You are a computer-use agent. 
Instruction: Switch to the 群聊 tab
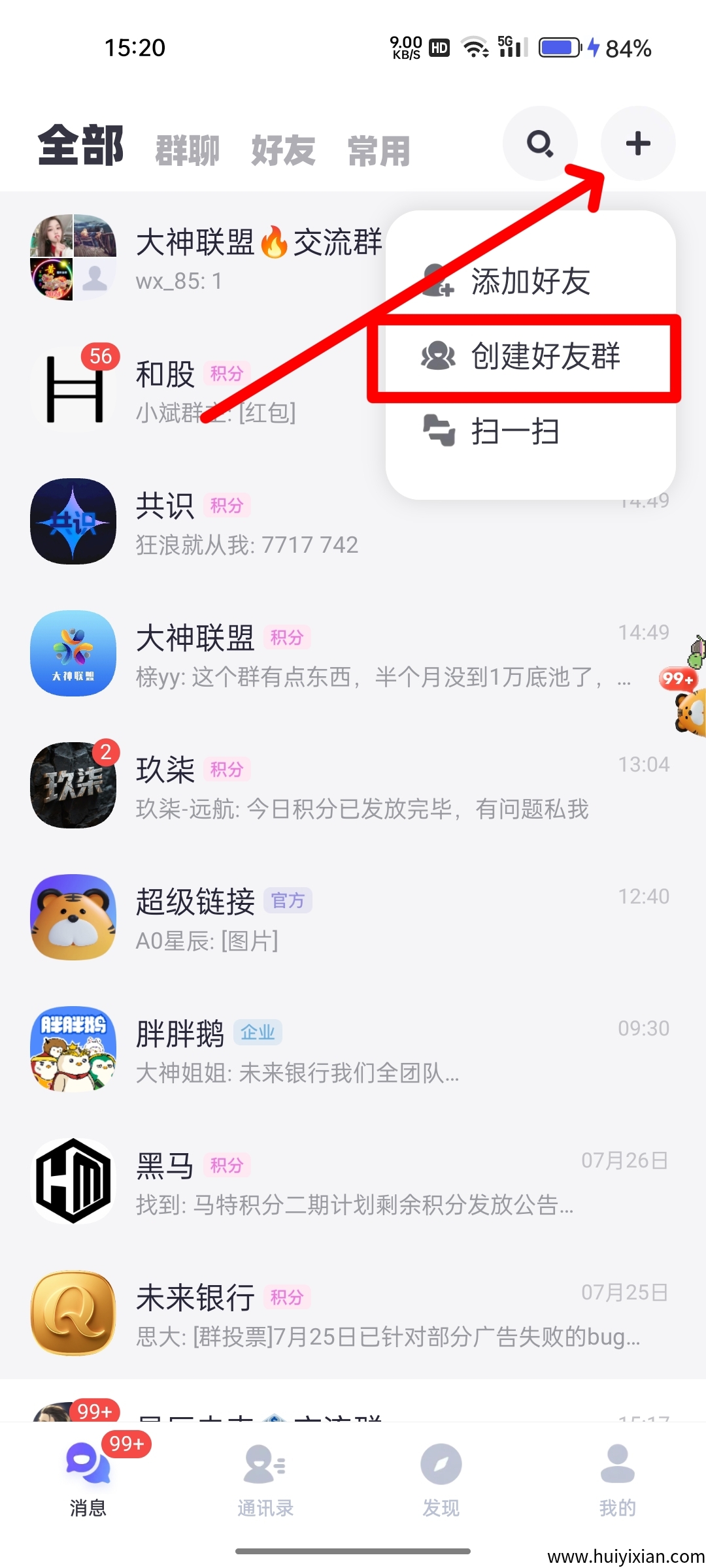pyautogui.click(x=188, y=149)
